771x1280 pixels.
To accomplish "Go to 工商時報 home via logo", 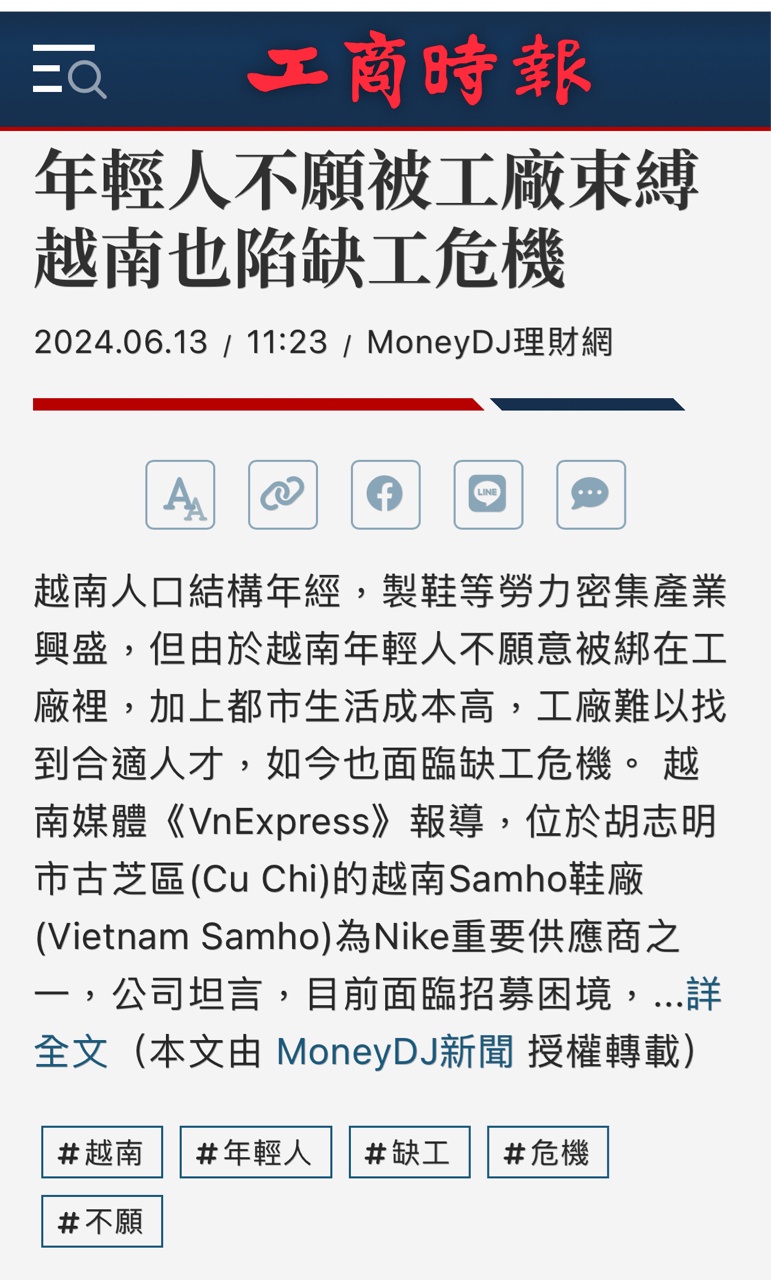I will [419, 70].
